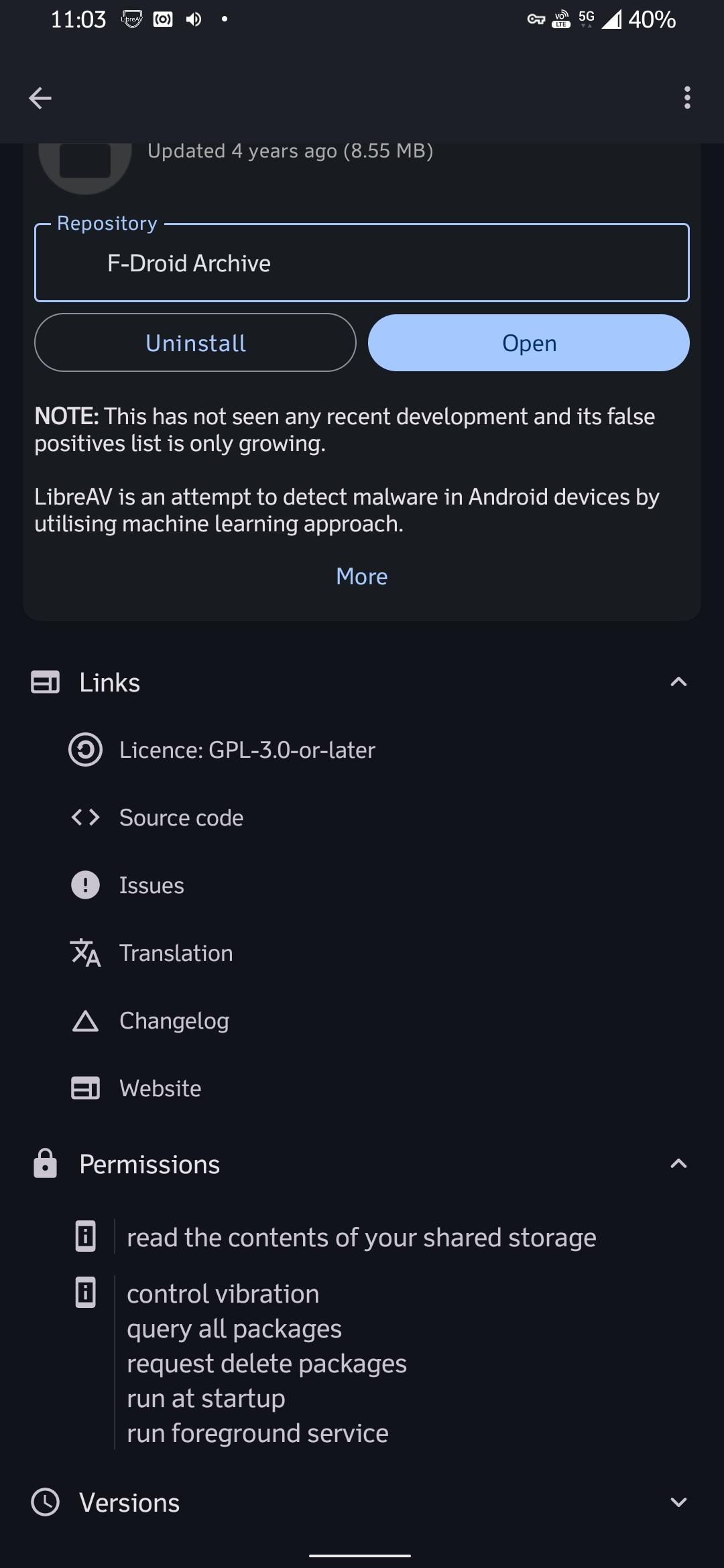Open the Source code link

181,818
